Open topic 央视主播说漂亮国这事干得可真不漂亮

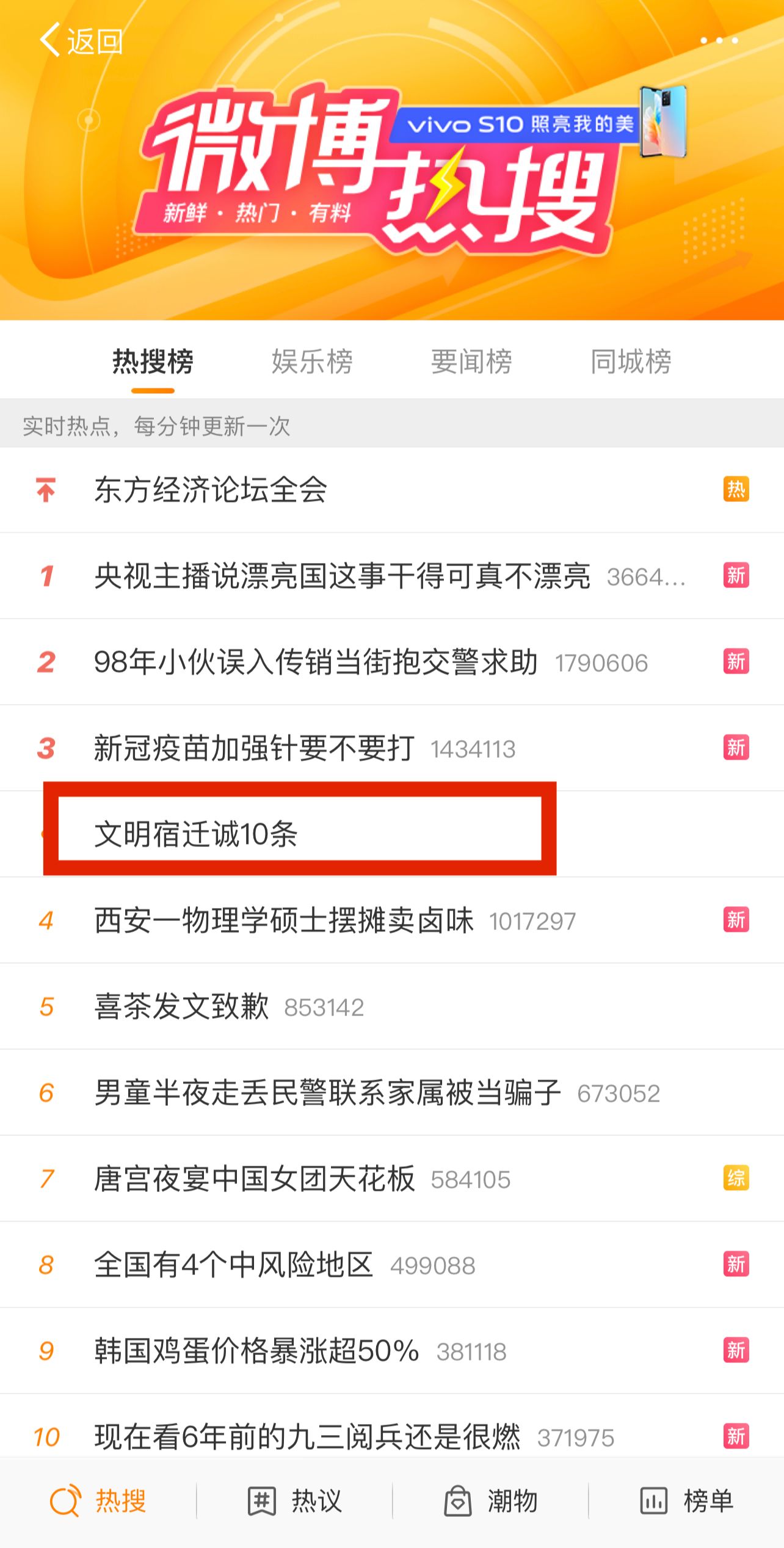click(x=392, y=576)
